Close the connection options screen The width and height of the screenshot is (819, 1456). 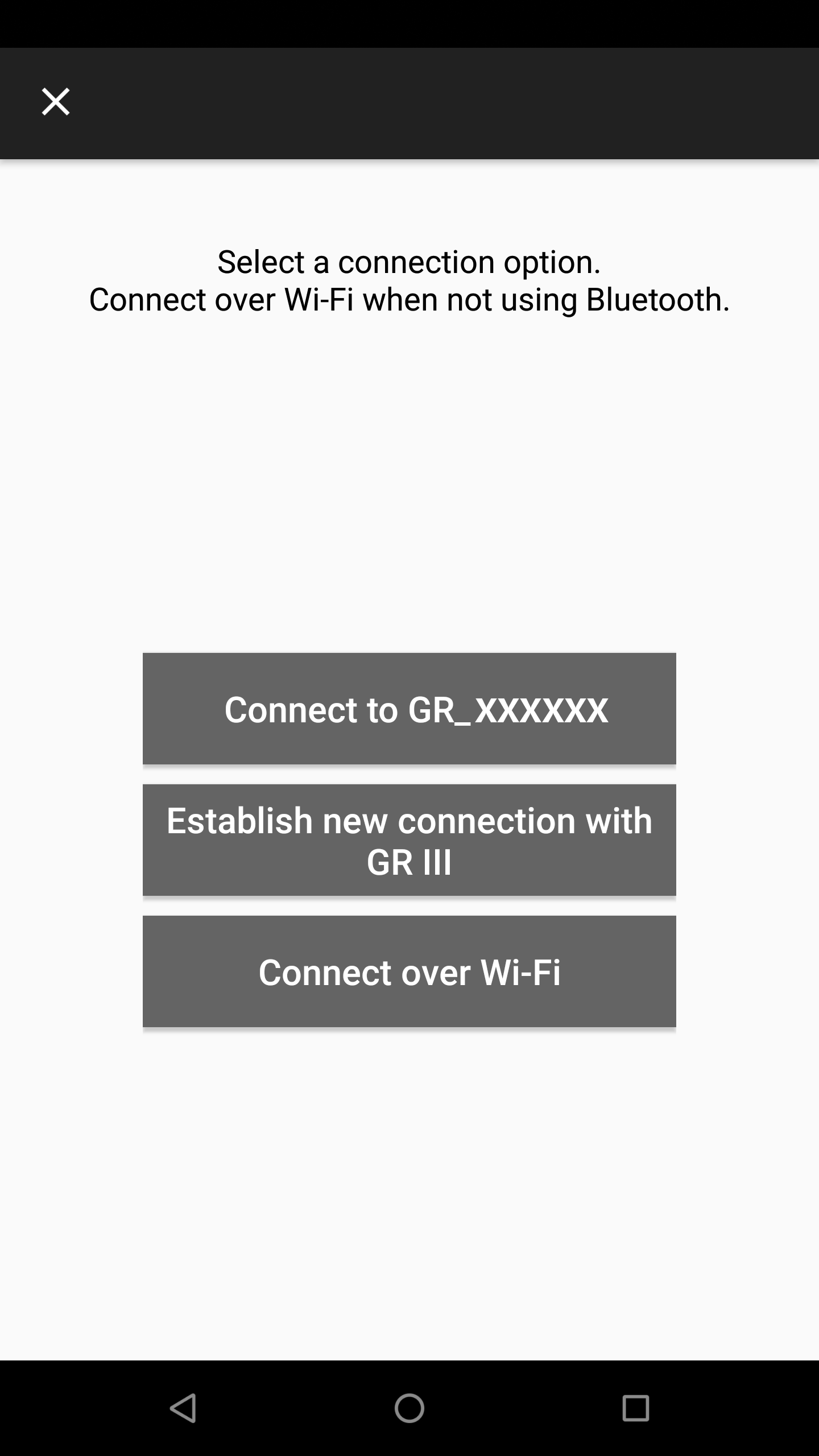(x=56, y=102)
